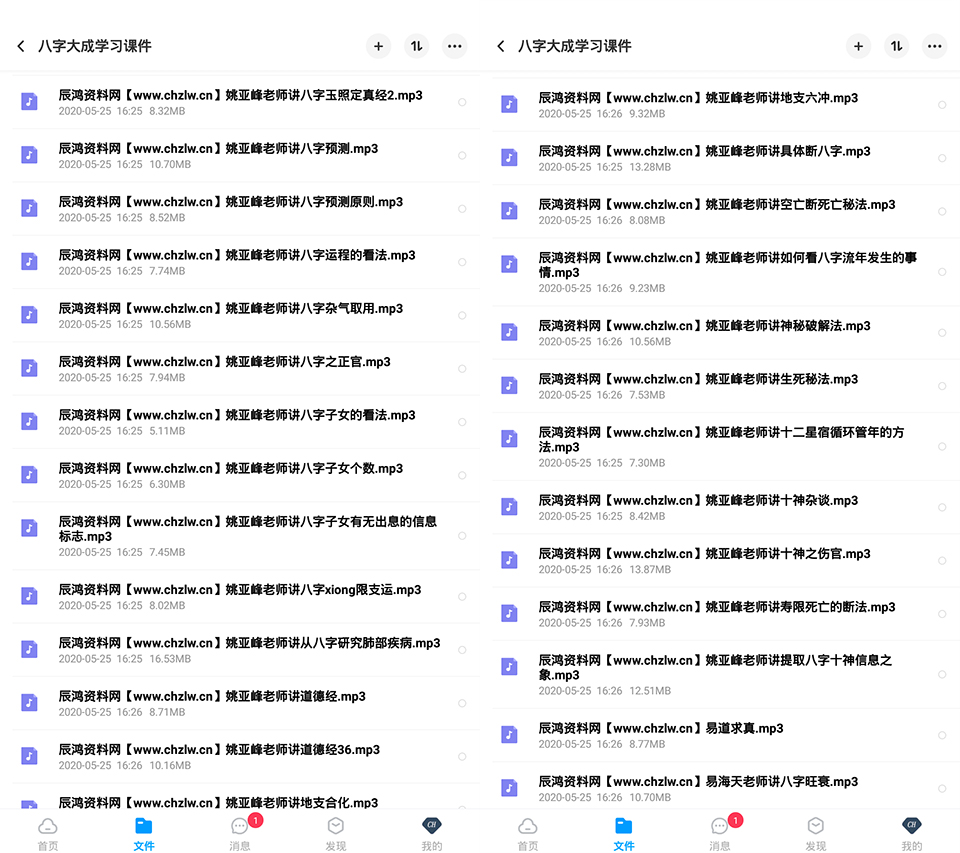Viewport: 960px width, 853px height.
Task: Open 姚亚峰老师讲十神杂谈.mp3
Action: 726,507
